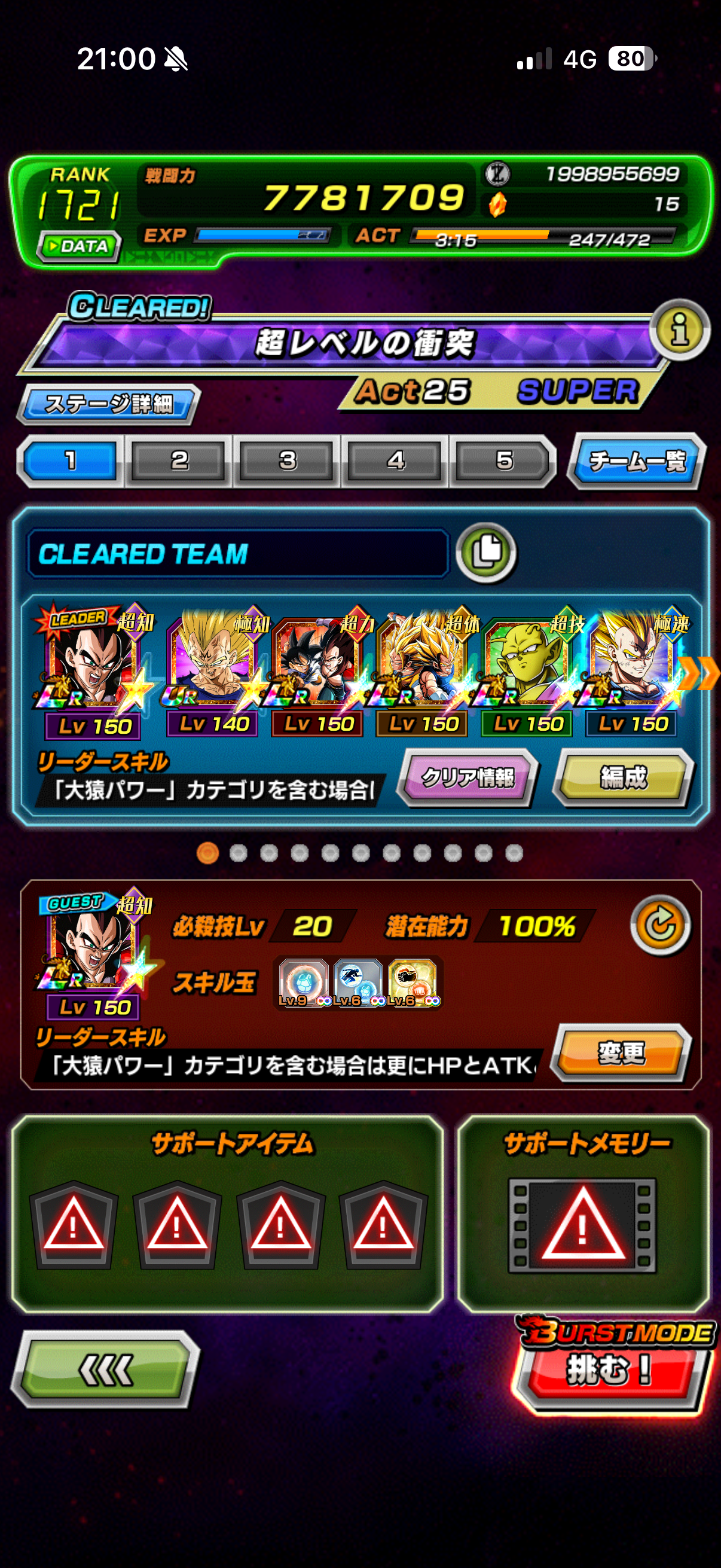Tap 編成 to edit team

point(623,777)
